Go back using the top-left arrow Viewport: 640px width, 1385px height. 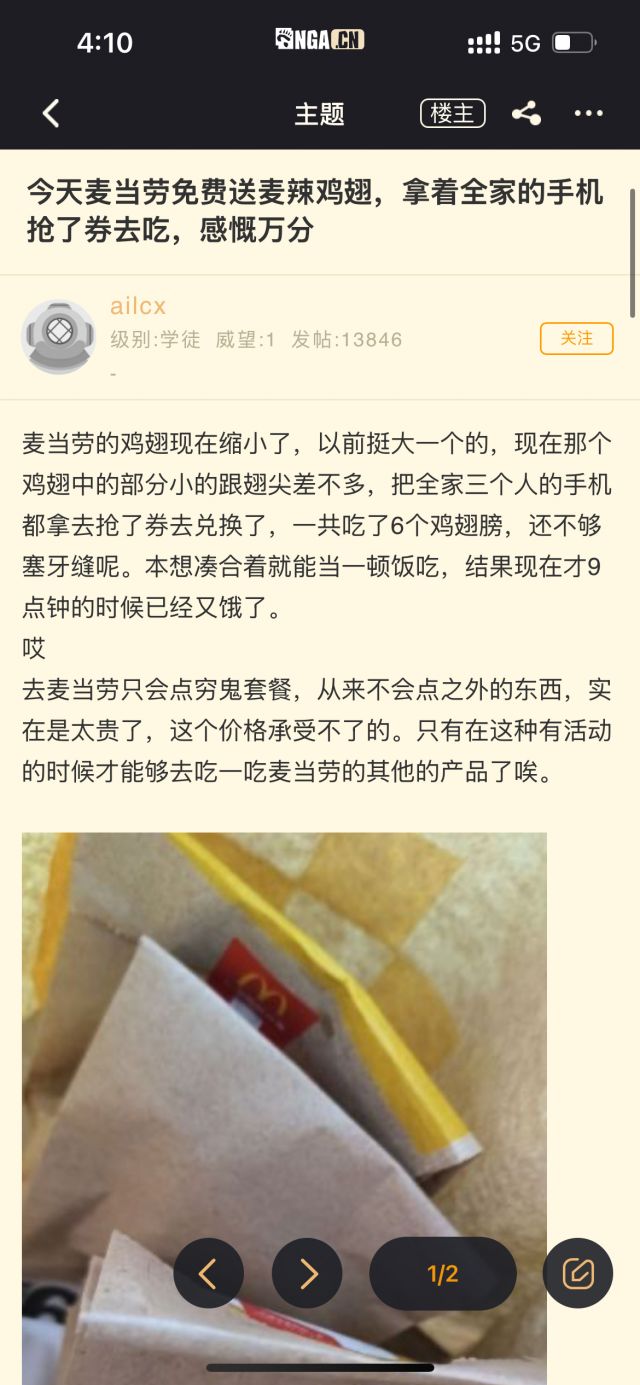pyautogui.click(x=51, y=114)
